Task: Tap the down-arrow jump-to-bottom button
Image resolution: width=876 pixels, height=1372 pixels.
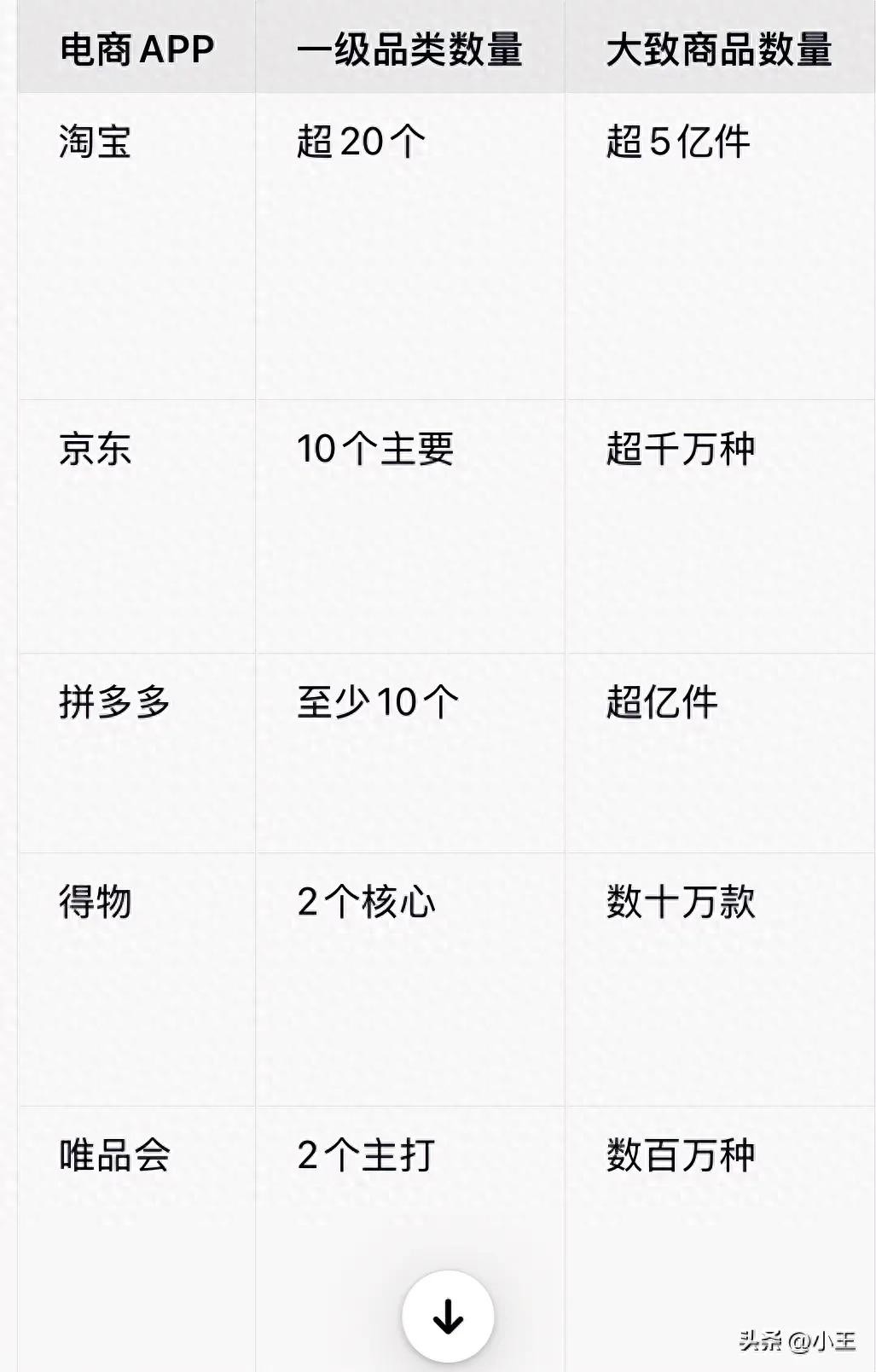Action: [448, 1317]
